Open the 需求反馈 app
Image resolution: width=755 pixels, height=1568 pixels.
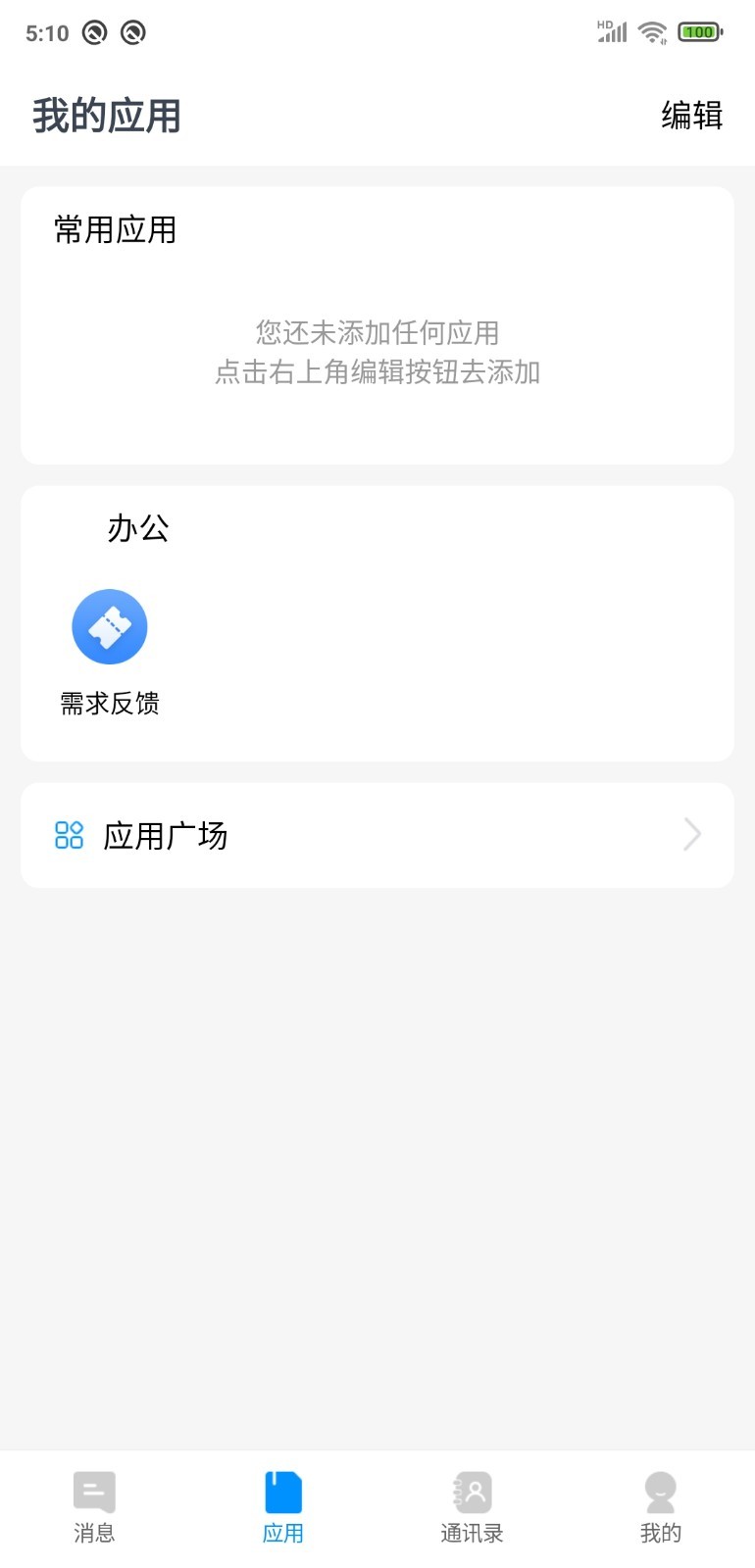pyautogui.click(x=110, y=652)
